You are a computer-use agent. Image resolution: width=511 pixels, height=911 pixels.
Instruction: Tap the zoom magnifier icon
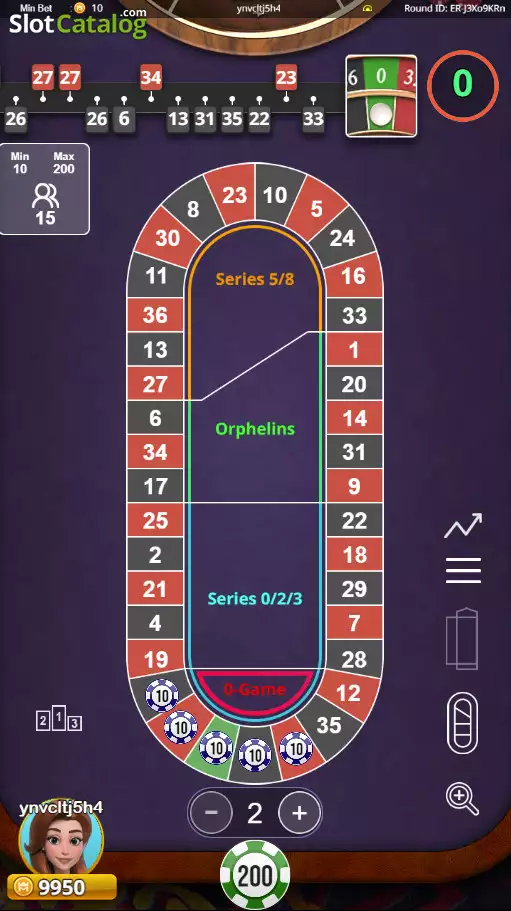click(462, 799)
